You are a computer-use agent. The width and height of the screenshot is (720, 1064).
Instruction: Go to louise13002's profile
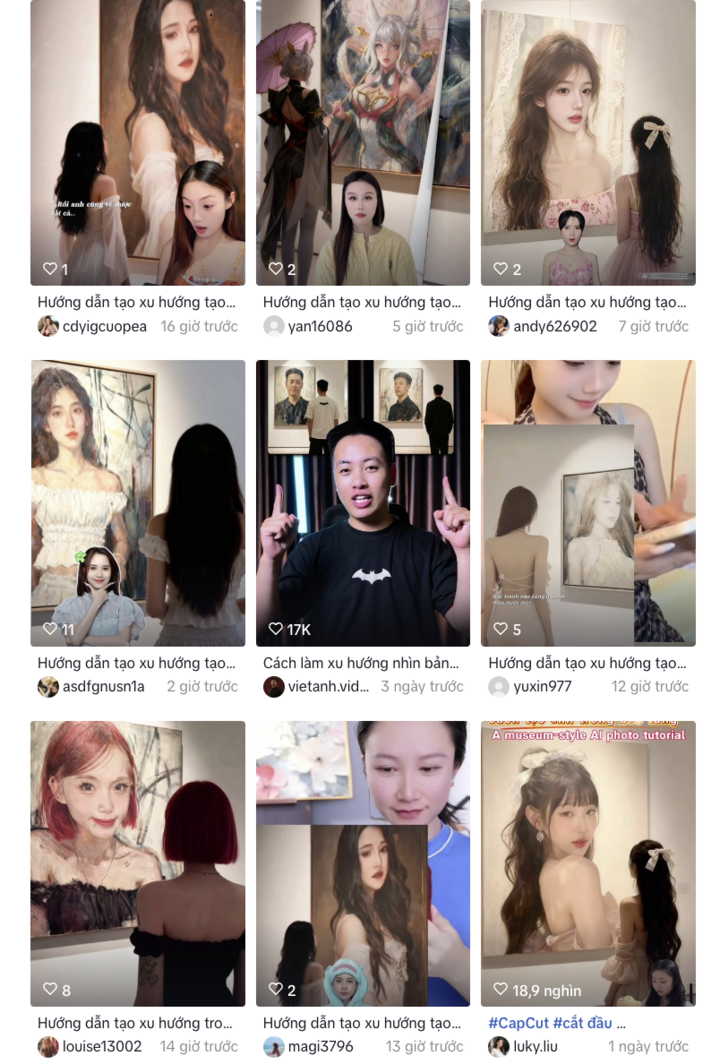[x=101, y=1047]
